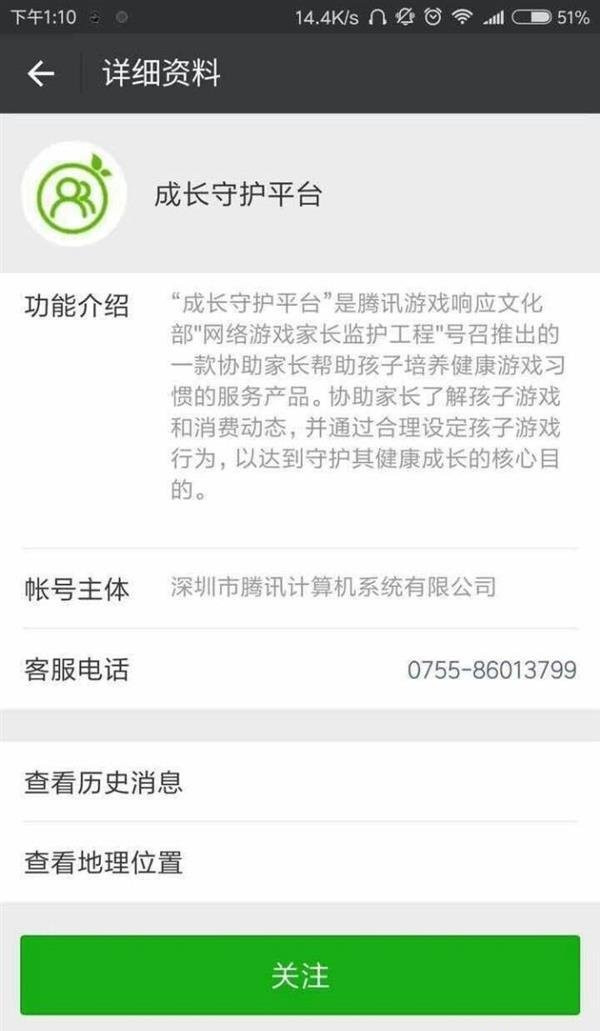Viewport: 600px width, 1031px height.
Task: Open 帐号主体 account entity details
Action: (300, 588)
